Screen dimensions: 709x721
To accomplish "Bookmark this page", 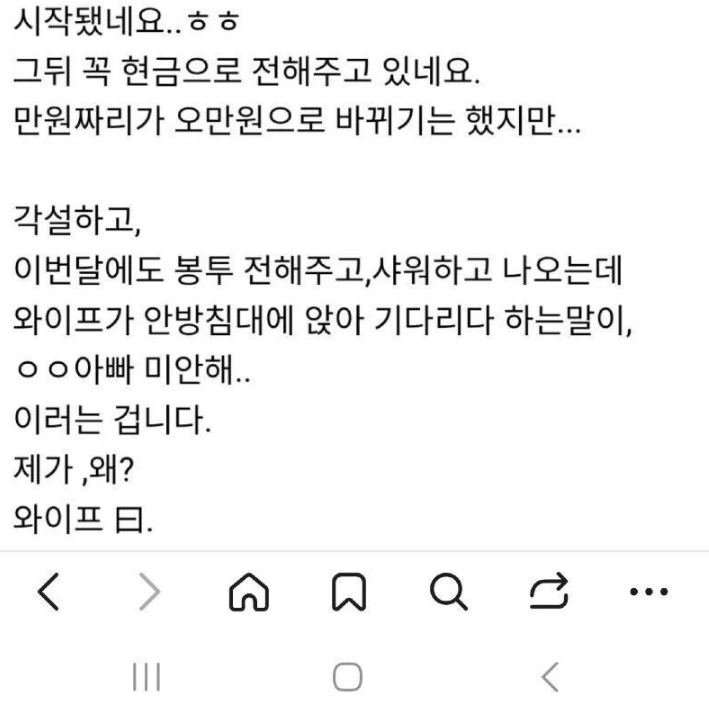I will coord(346,597).
